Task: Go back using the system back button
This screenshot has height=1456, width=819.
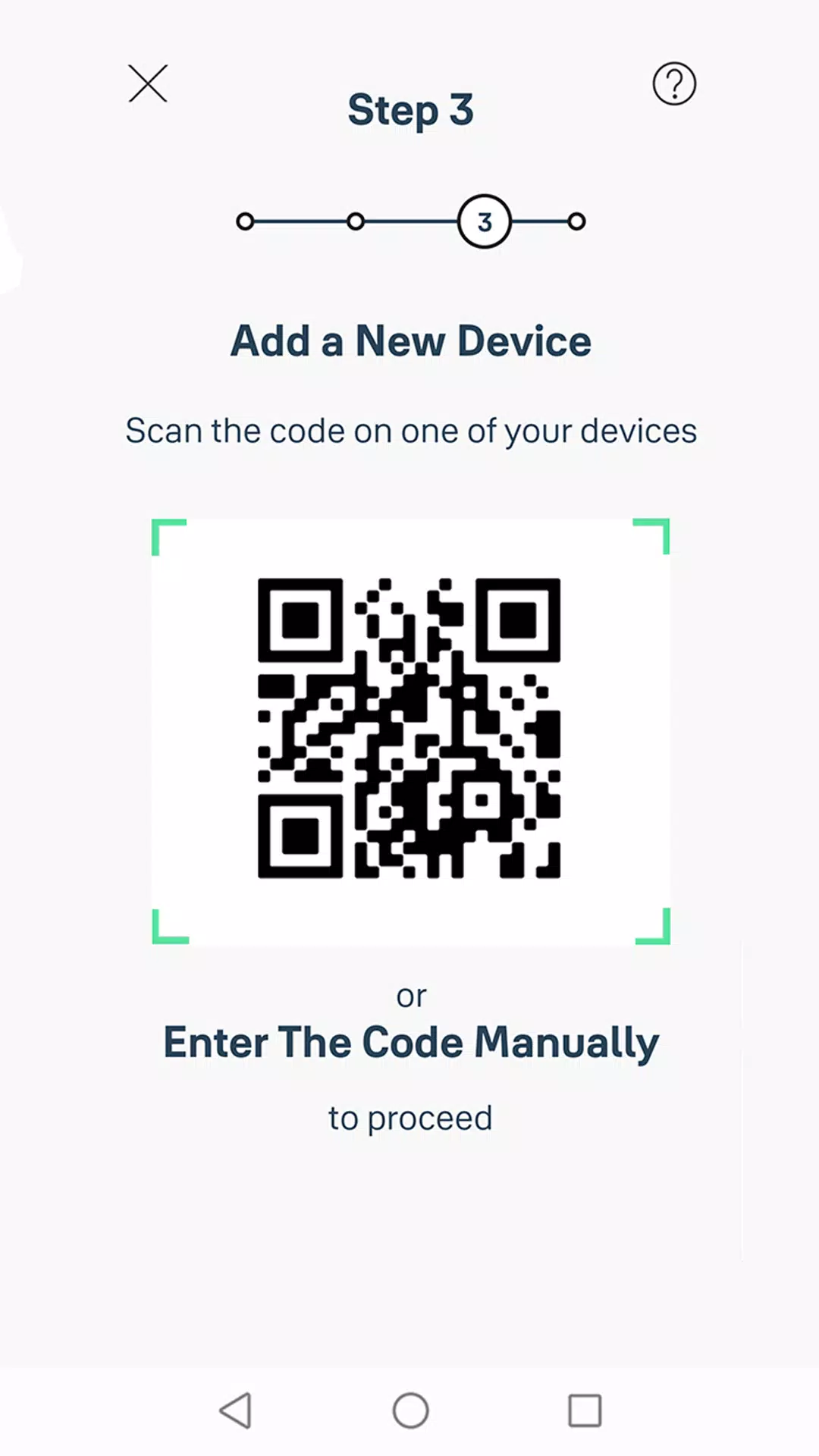Action: pos(236,1410)
